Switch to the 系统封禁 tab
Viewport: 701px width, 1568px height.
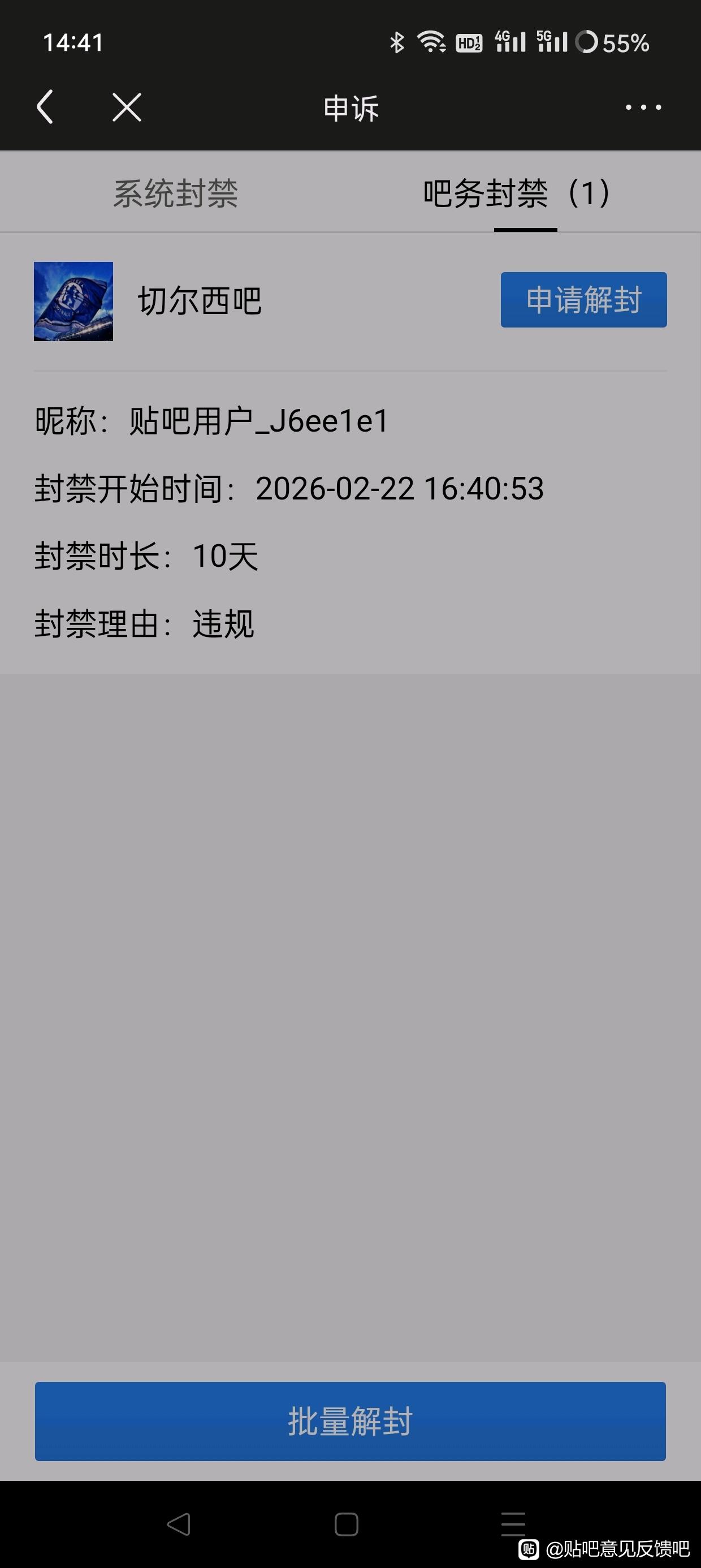pos(175,193)
